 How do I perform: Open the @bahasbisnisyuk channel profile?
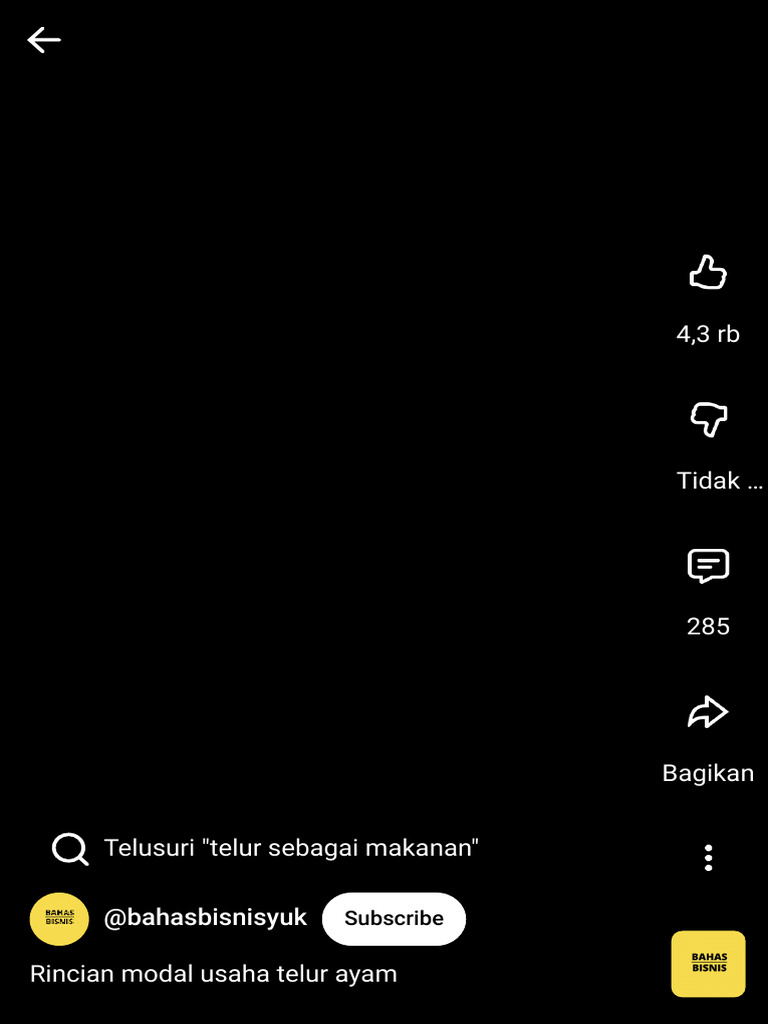(x=205, y=918)
